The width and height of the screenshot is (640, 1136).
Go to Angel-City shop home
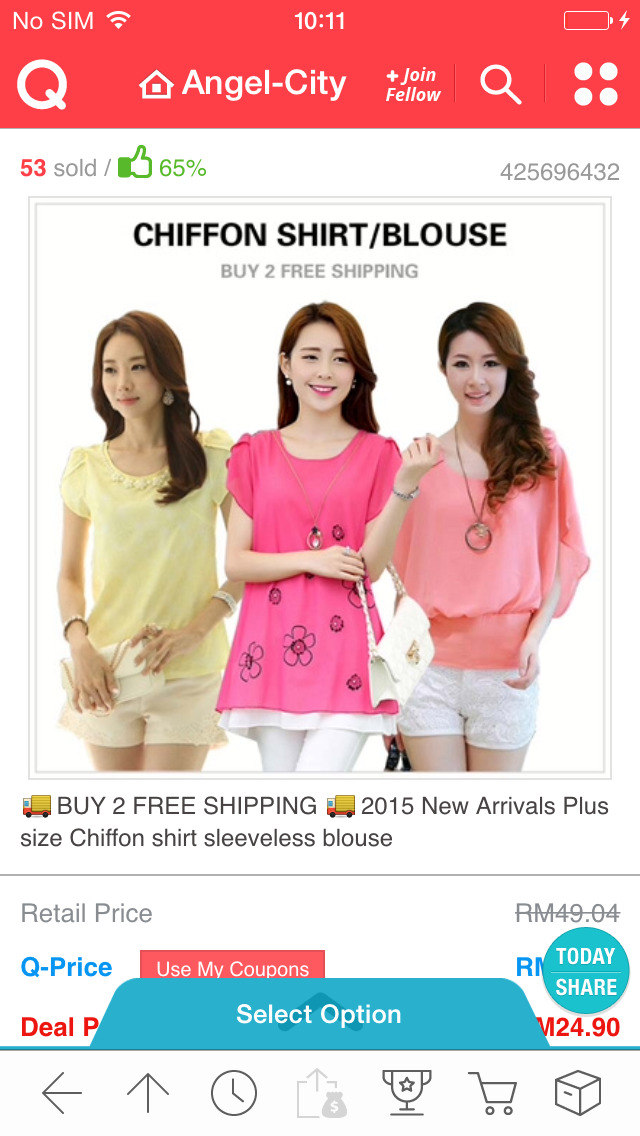[x=243, y=85]
